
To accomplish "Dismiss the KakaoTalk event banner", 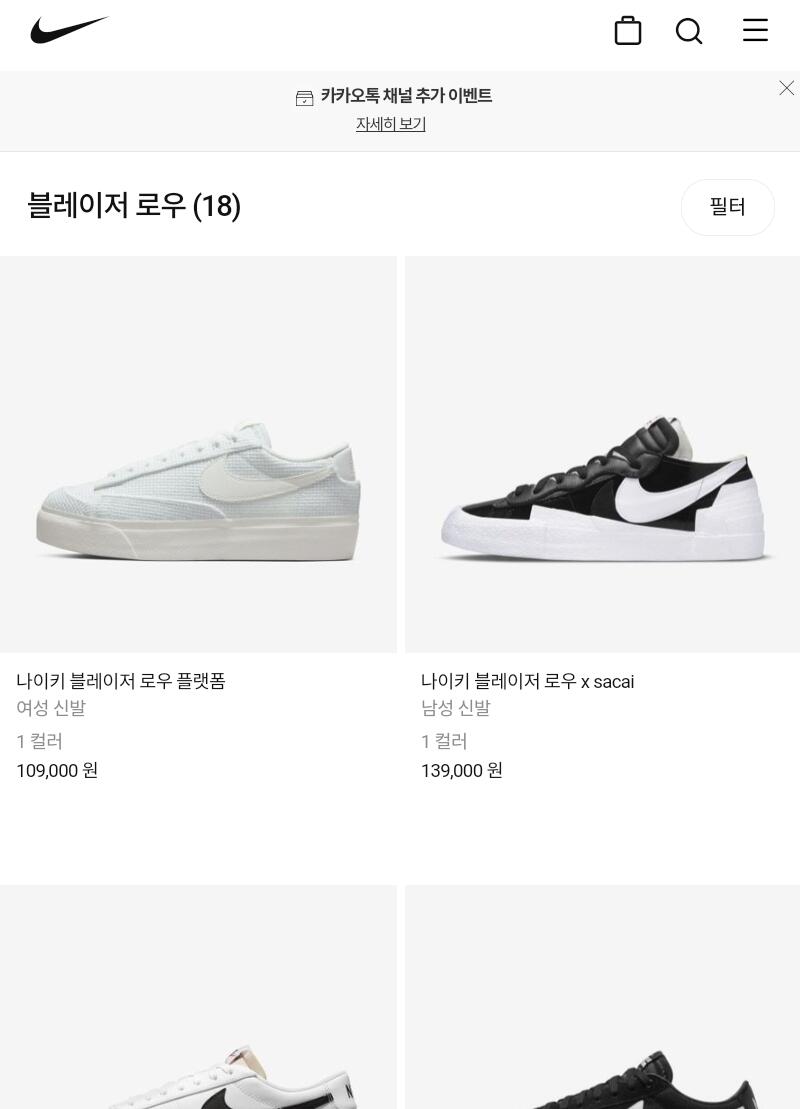I will [x=786, y=88].
